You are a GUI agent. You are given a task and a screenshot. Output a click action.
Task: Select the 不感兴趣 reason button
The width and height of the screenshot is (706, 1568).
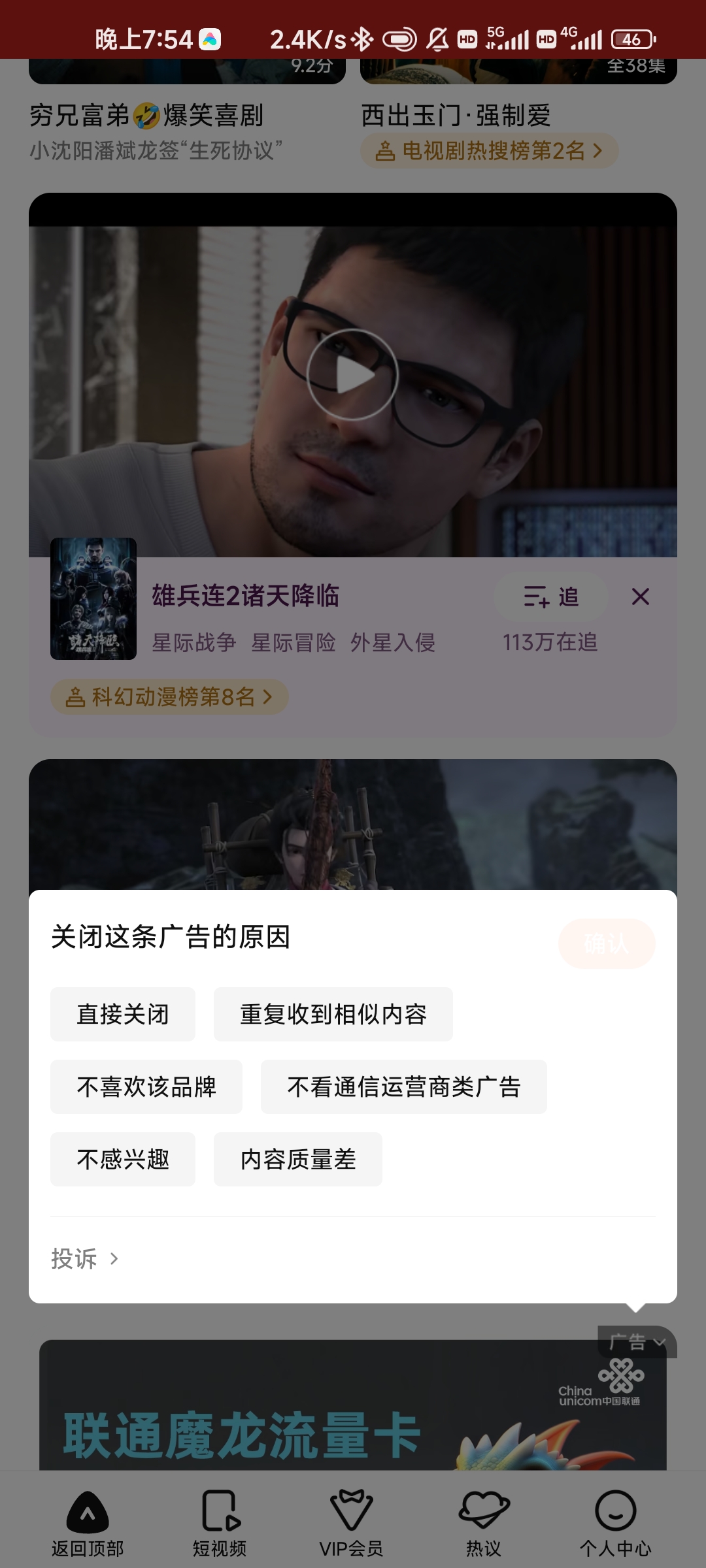[123, 1158]
